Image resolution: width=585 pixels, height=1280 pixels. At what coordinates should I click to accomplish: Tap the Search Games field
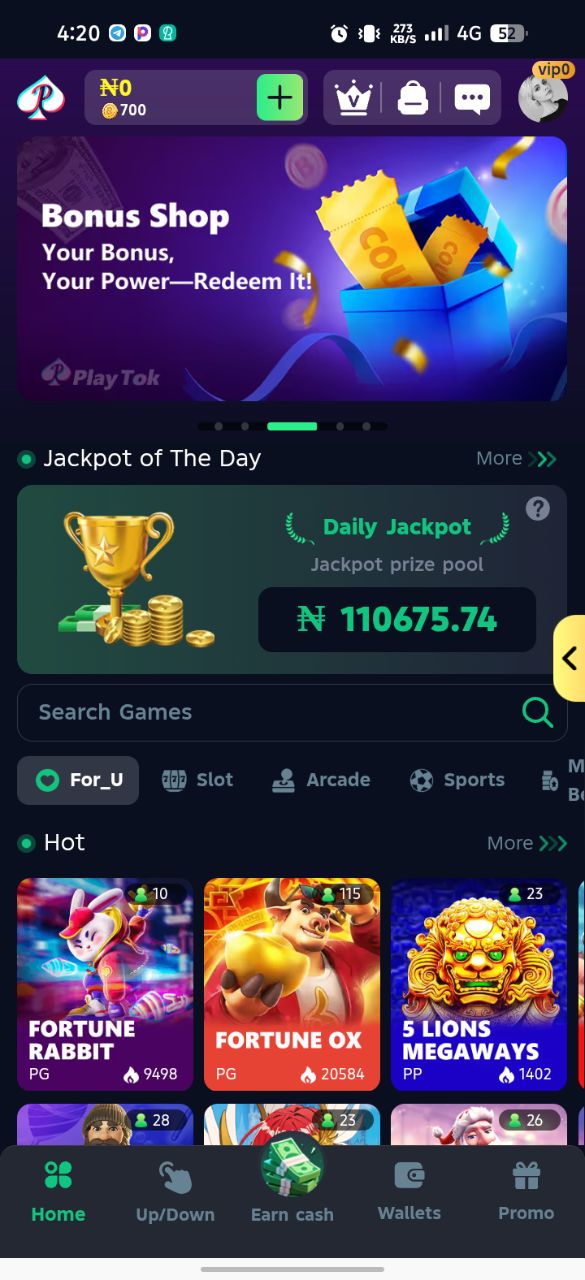pyautogui.click(x=292, y=712)
